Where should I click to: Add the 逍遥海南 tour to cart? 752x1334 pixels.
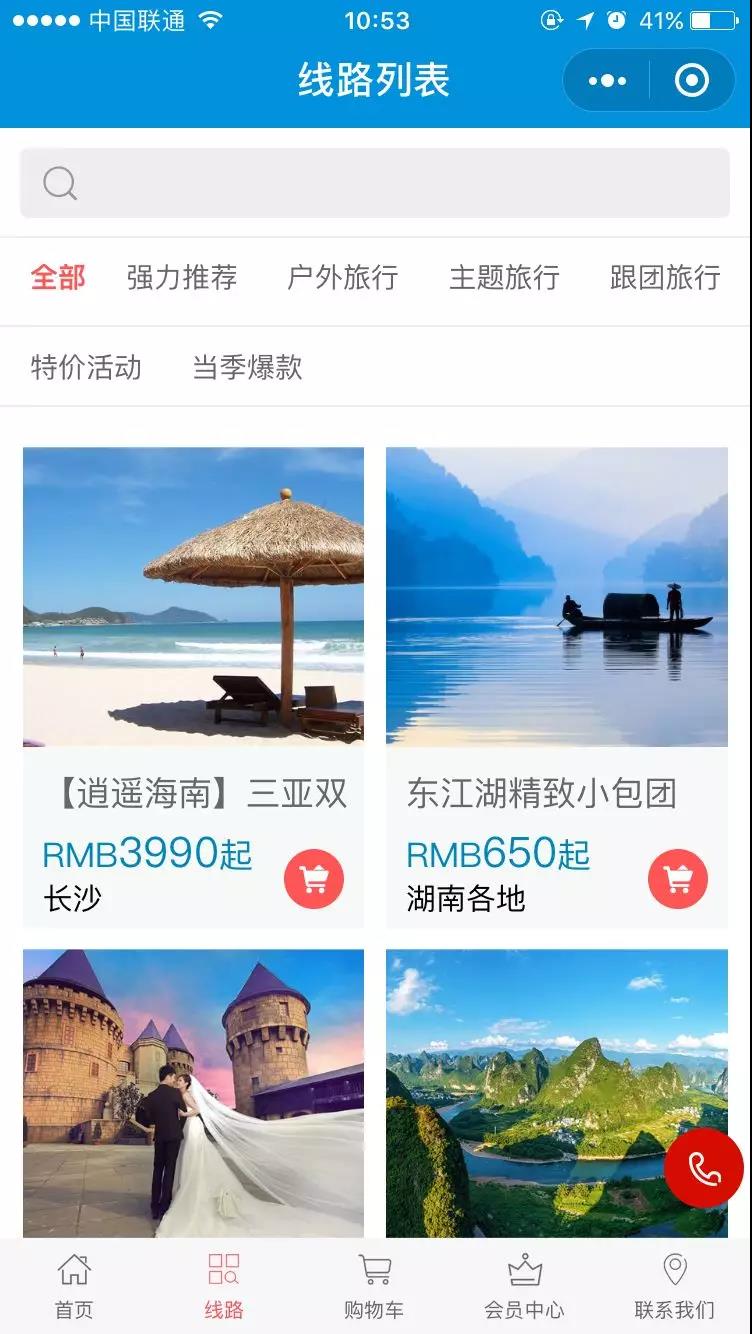coord(314,879)
